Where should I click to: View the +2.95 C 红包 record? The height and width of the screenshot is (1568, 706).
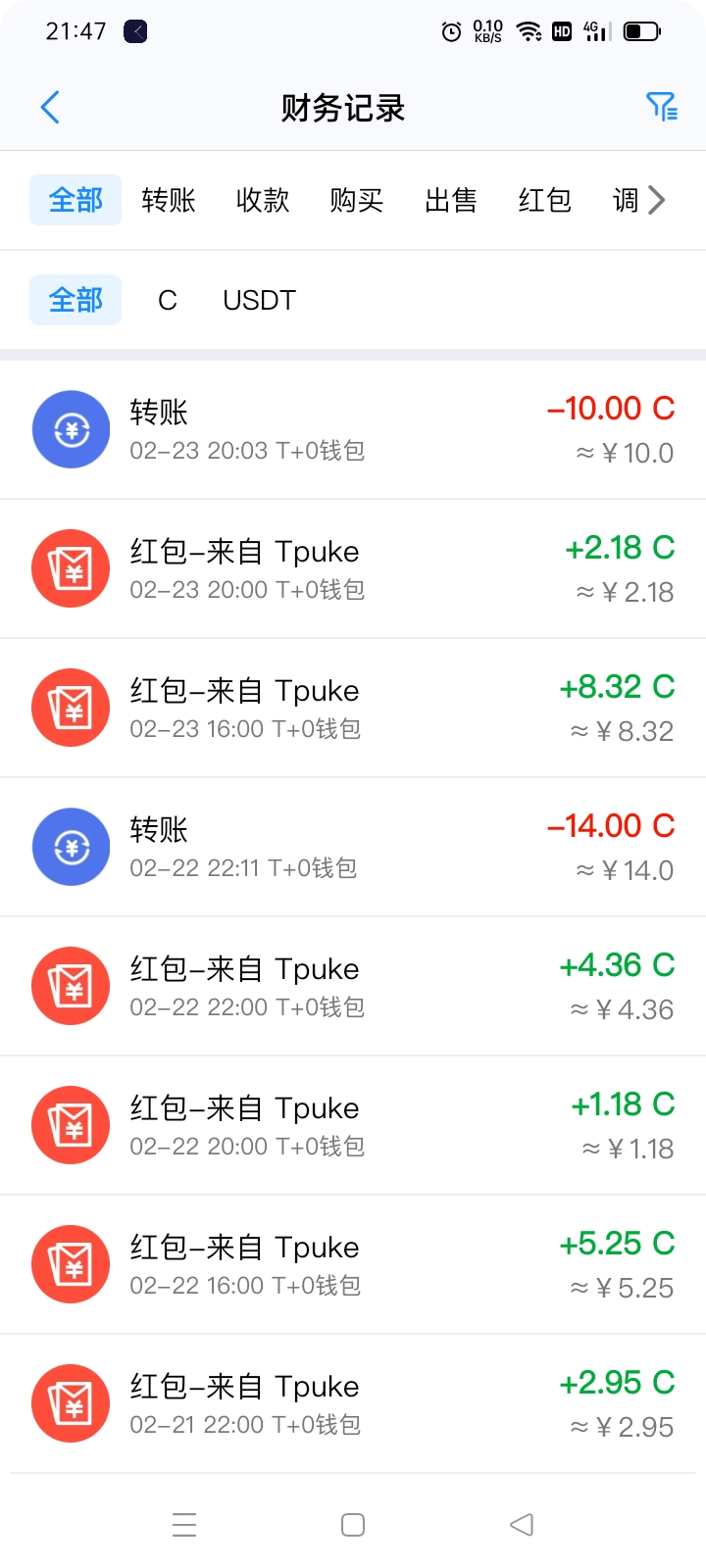coord(353,1403)
